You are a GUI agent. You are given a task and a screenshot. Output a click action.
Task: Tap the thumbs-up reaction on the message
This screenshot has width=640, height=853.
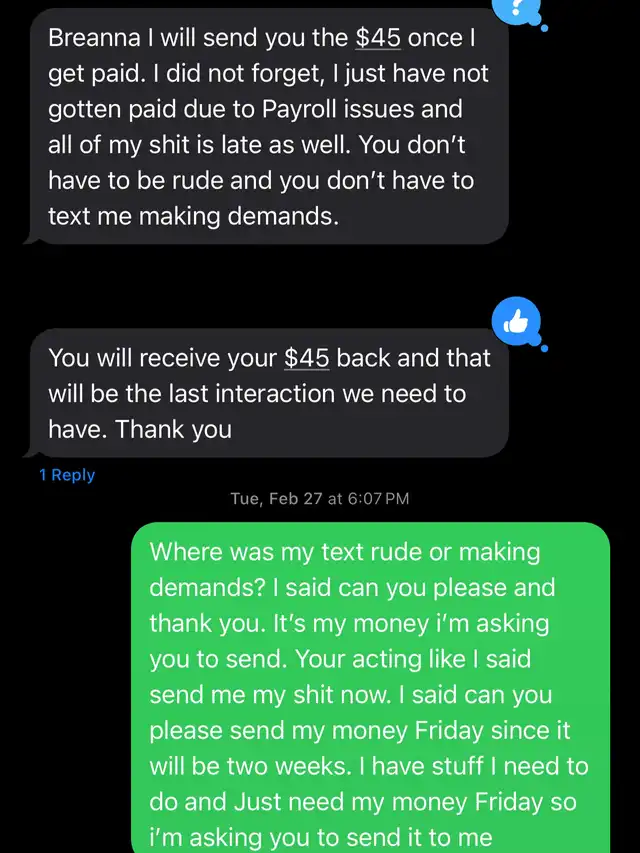[x=516, y=322]
